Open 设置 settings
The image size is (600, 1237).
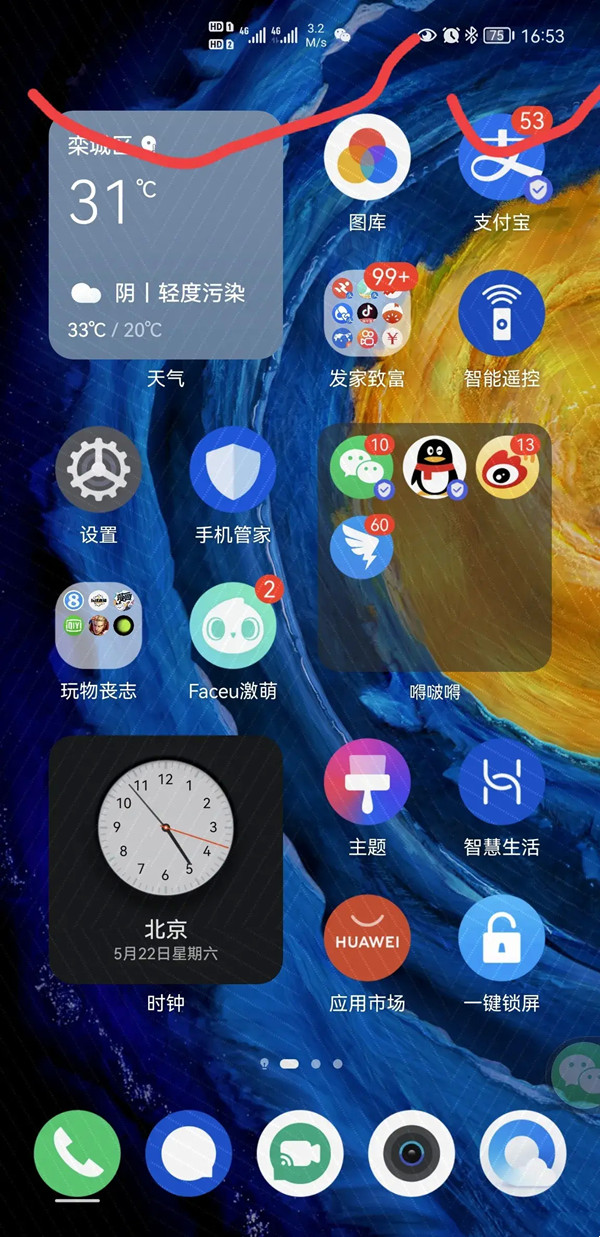99,469
